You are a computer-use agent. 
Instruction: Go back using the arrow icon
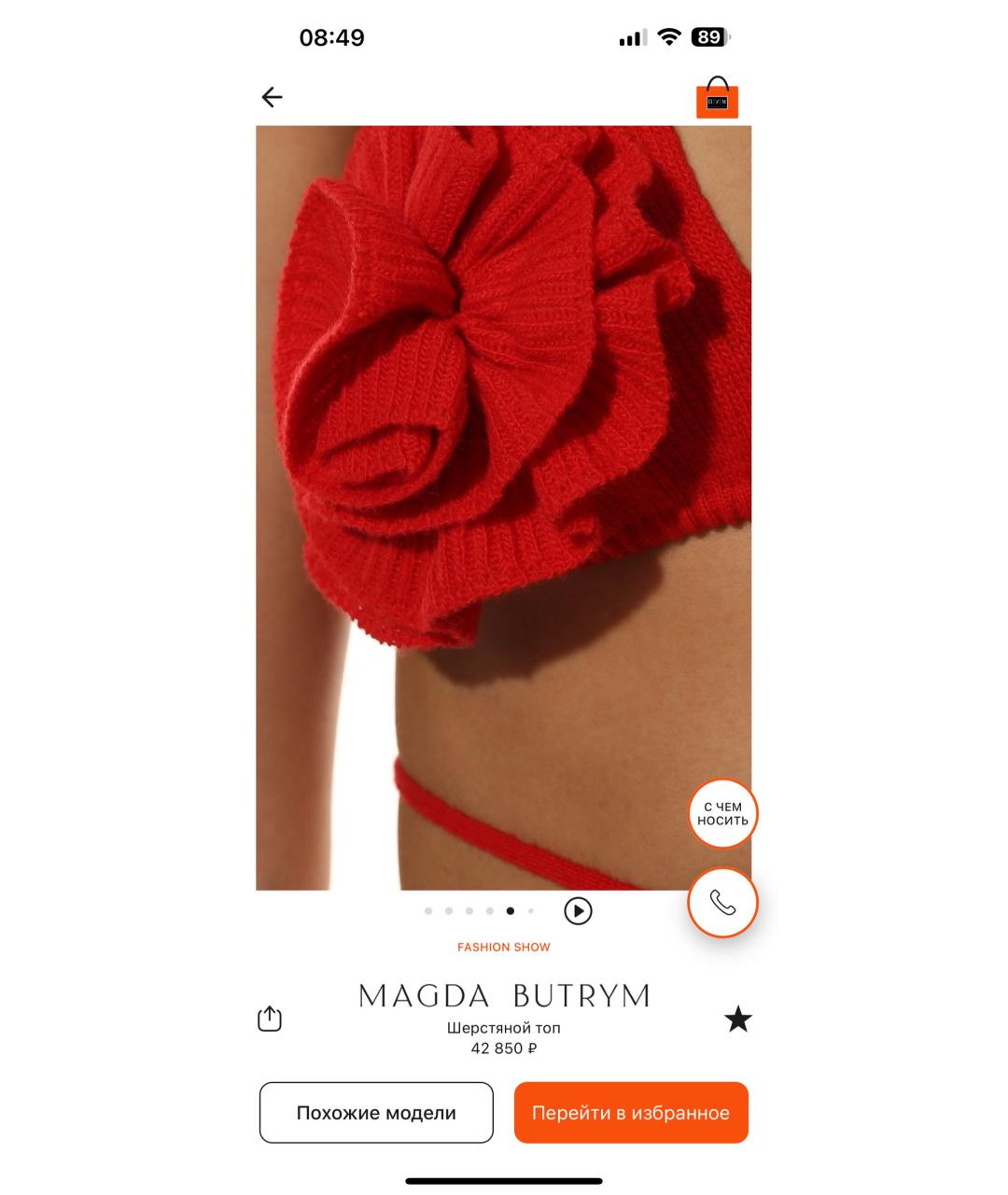click(x=272, y=97)
